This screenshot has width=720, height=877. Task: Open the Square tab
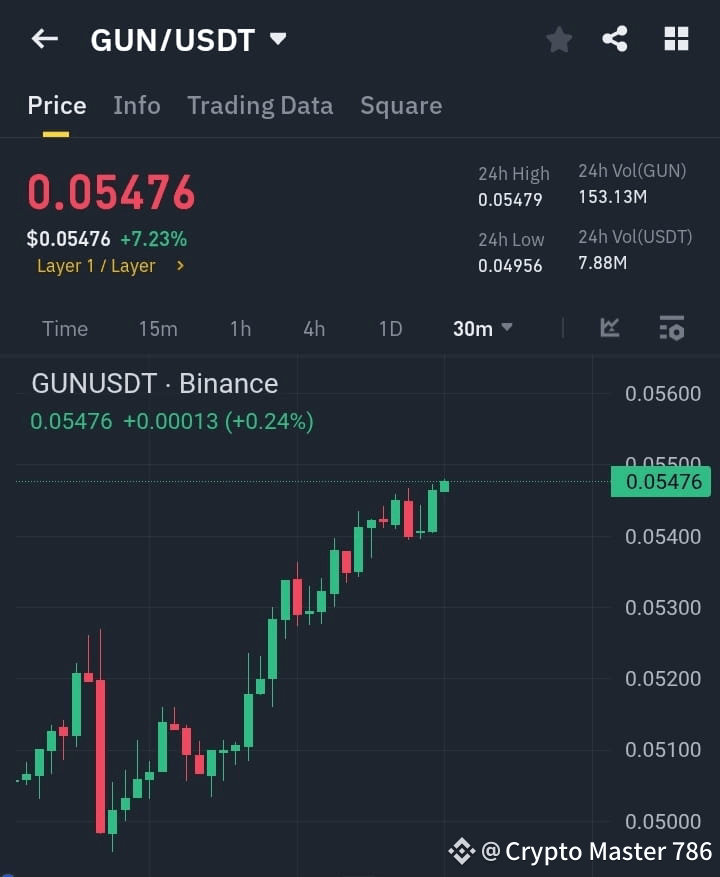[x=401, y=105]
